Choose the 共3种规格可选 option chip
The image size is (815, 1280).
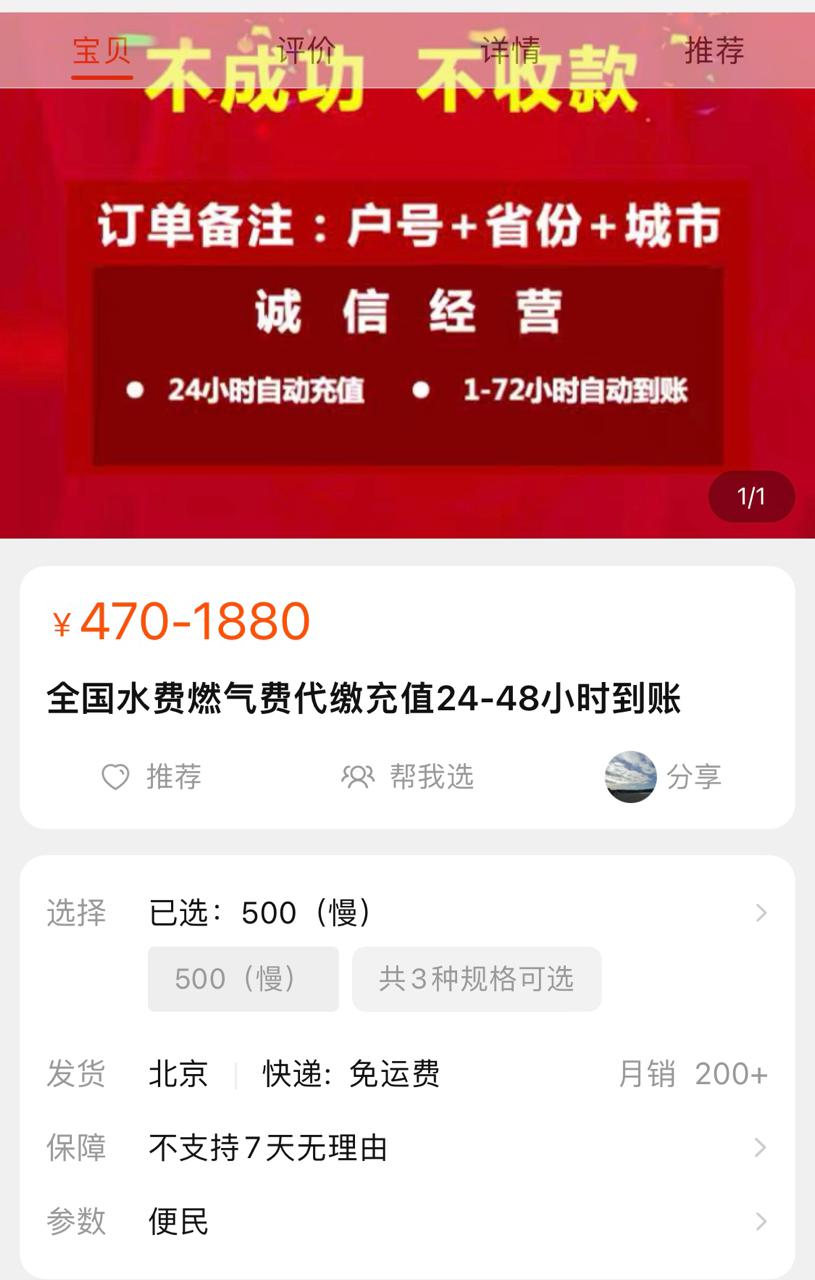477,978
